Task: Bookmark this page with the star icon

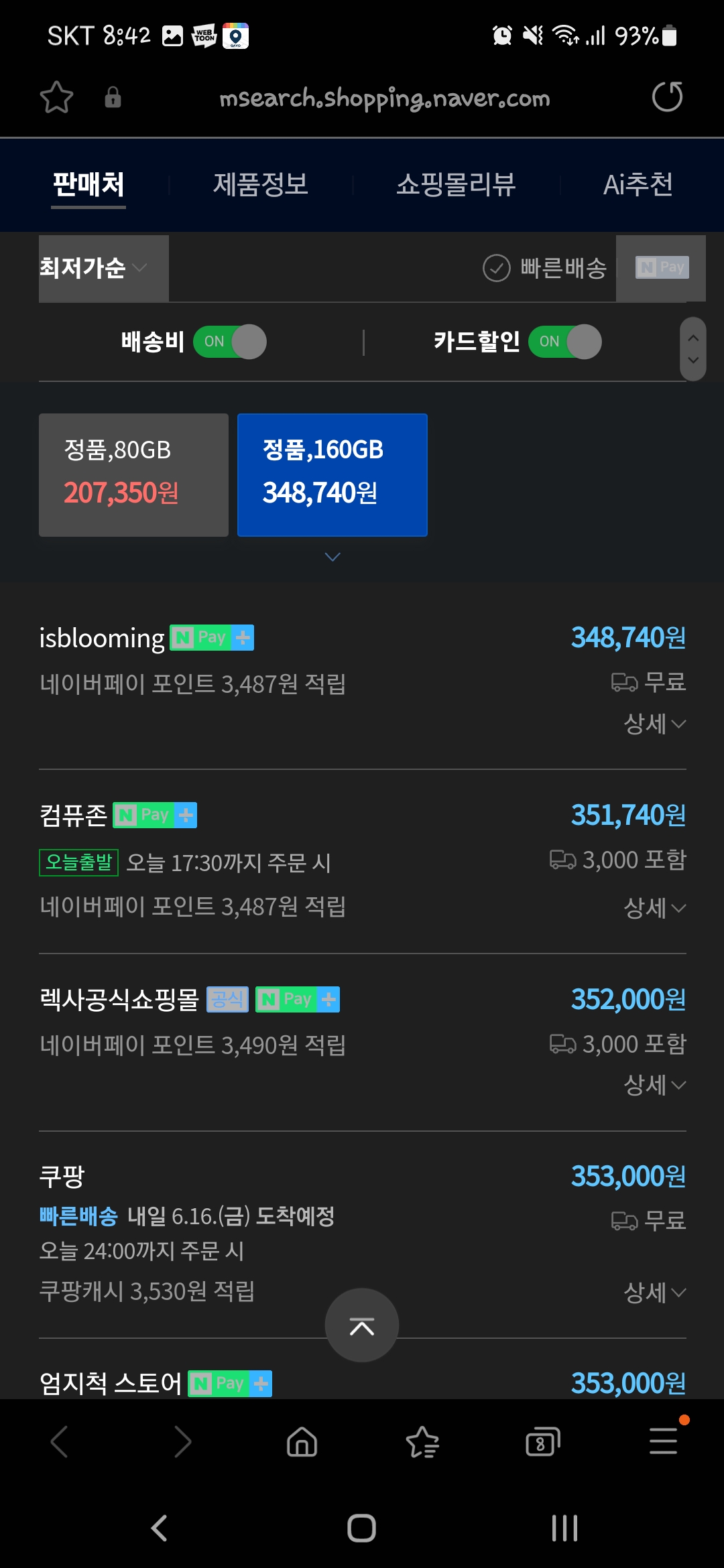Action: tap(56, 98)
